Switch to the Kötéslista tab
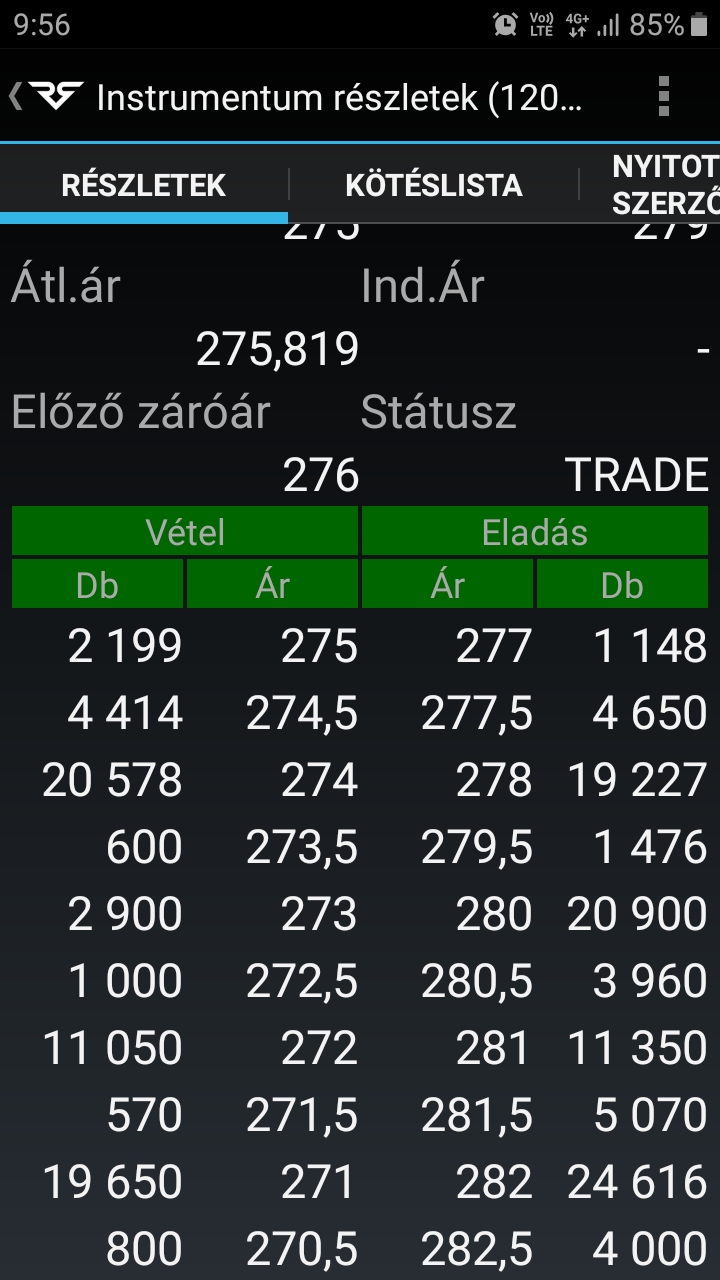The width and height of the screenshot is (720, 1280). click(x=434, y=185)
